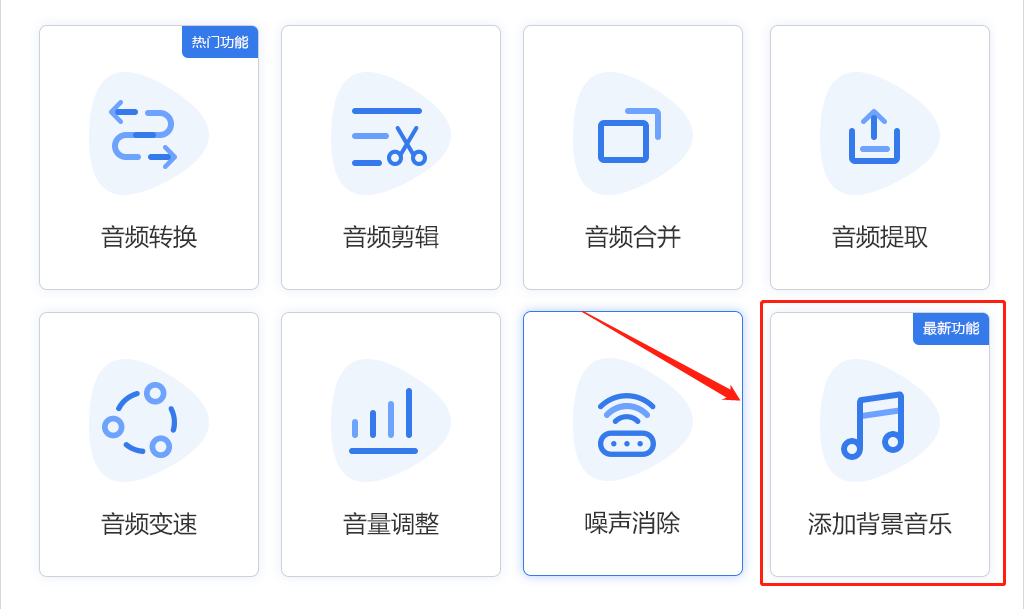Select the 添加背景音乐 card
This screenshot has width=1024, height=609.
(880, 445)
